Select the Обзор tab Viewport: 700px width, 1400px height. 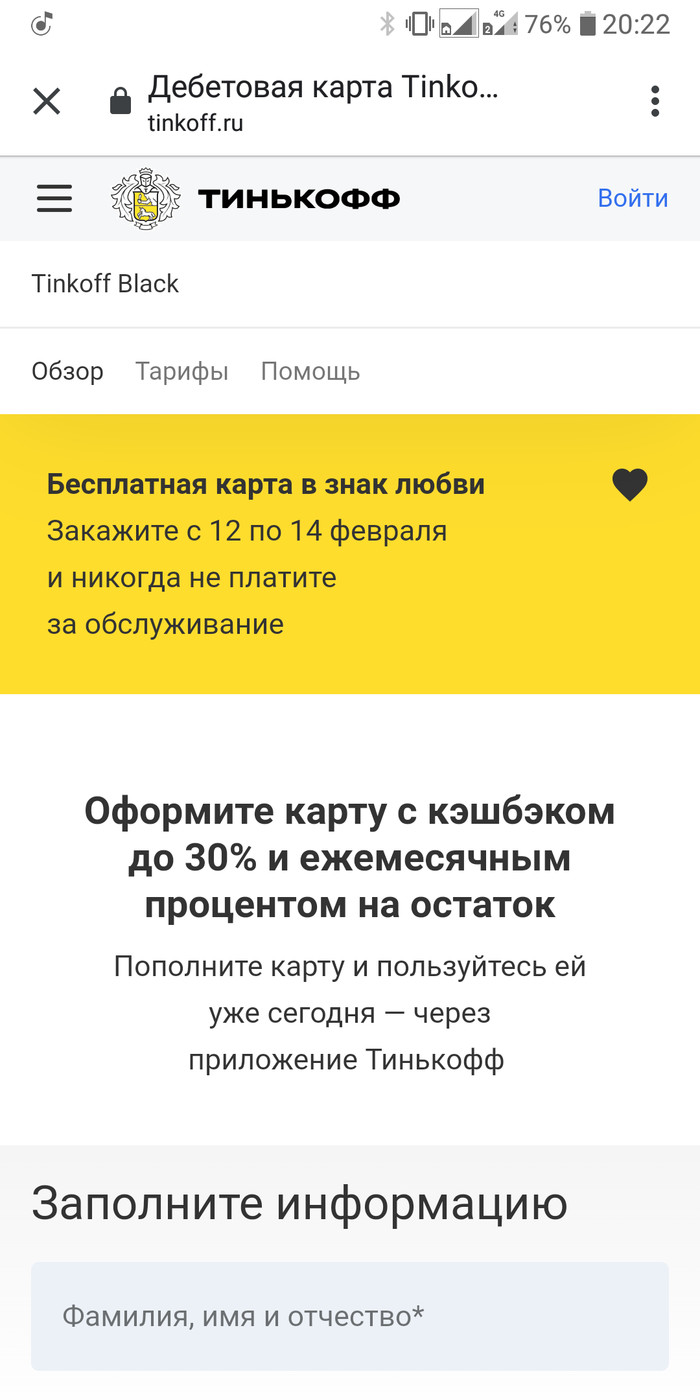coord(67,372)
